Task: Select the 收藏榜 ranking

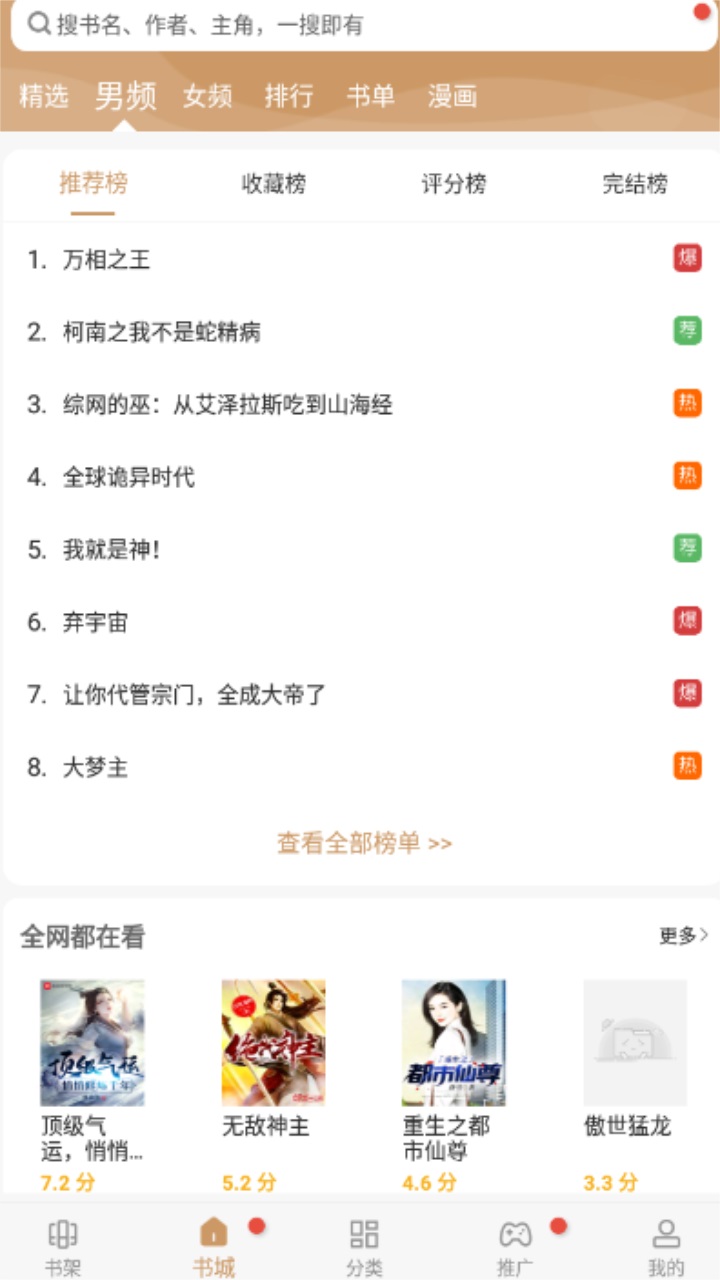Action: coord(274,184)
